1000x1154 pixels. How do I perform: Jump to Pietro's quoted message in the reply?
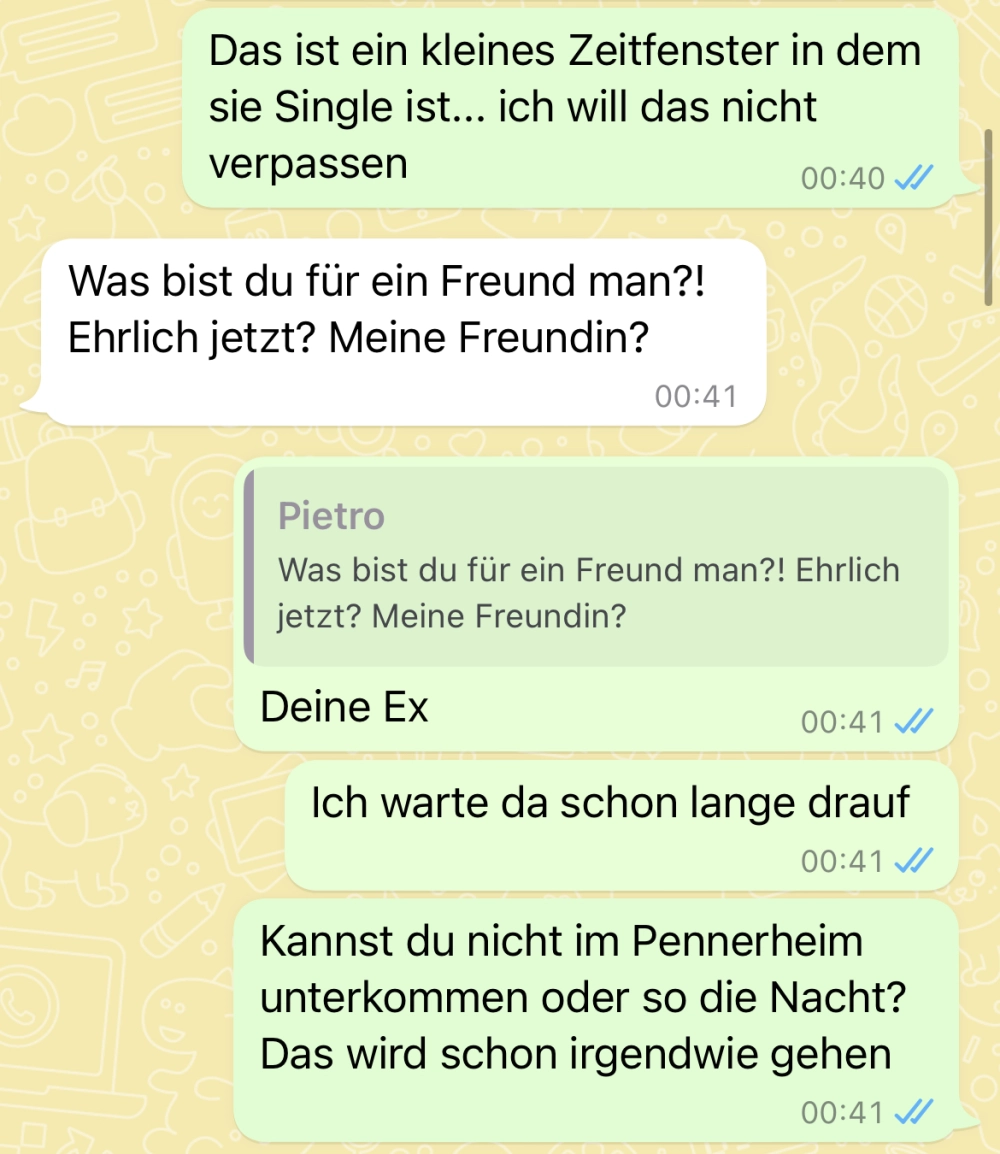click(x=596, y=567)
